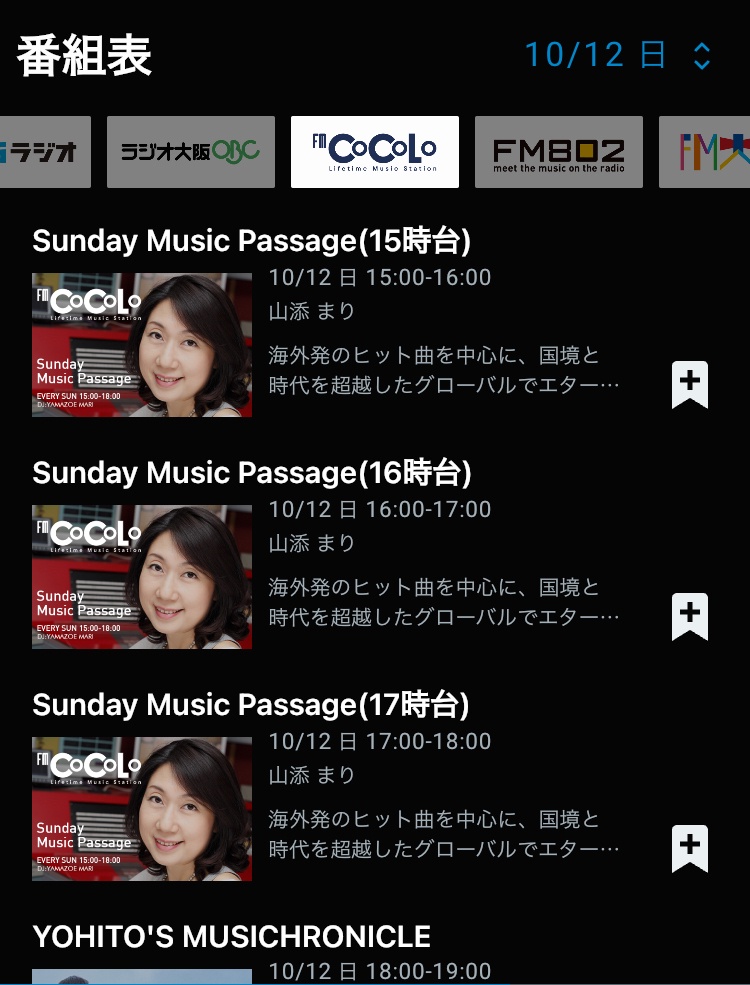Open the Sunday Music Passage(17時台) listing
The image size is (750, 985).
[251, 706]
